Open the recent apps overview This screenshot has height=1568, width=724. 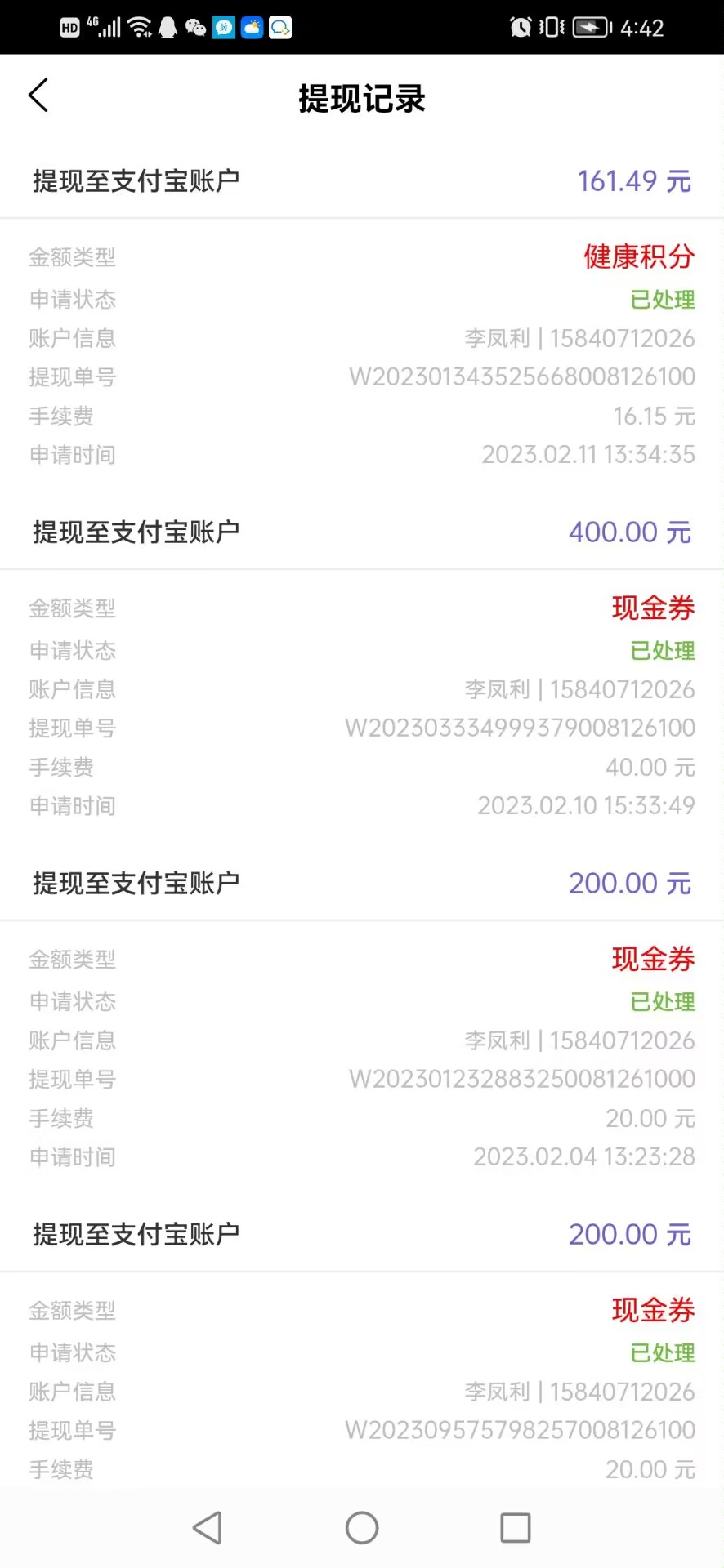[x=515, y=1527]
